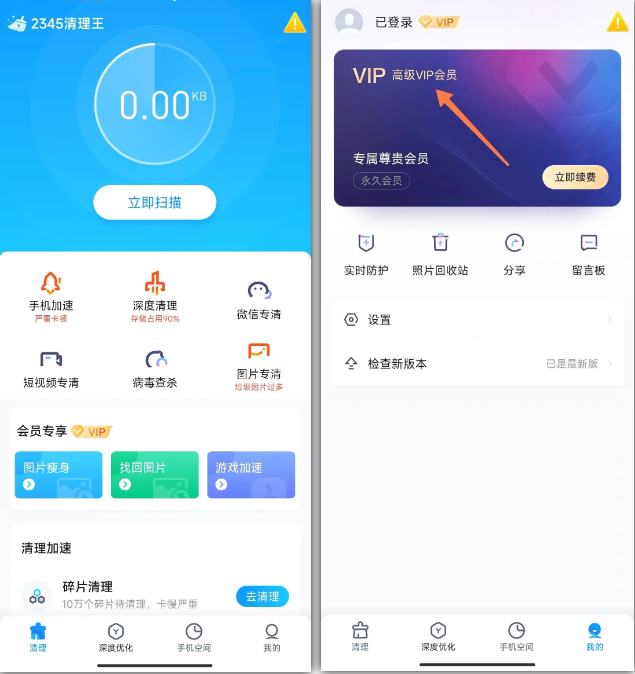
Task: Select the 图片瘦身 VIP card
Action: (x=59, y=474)
